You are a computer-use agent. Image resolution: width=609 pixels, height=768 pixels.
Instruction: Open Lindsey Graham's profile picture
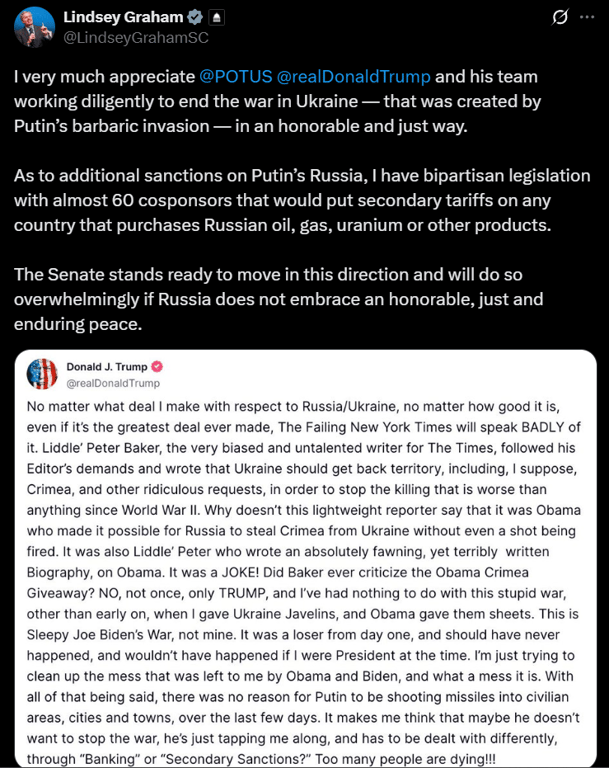35,26
